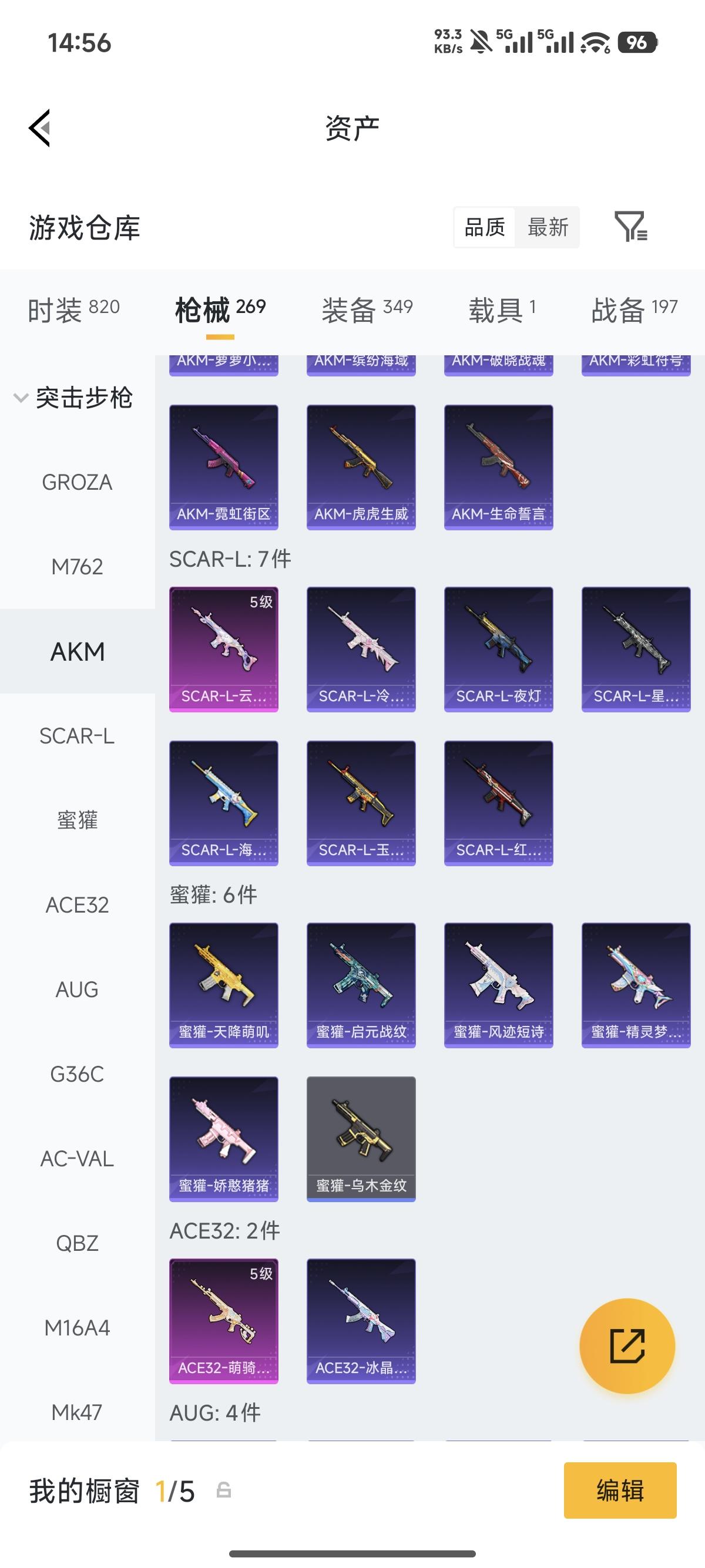Select ACE32 in the weapon list
705x1568 pixels.
[78, 905]
